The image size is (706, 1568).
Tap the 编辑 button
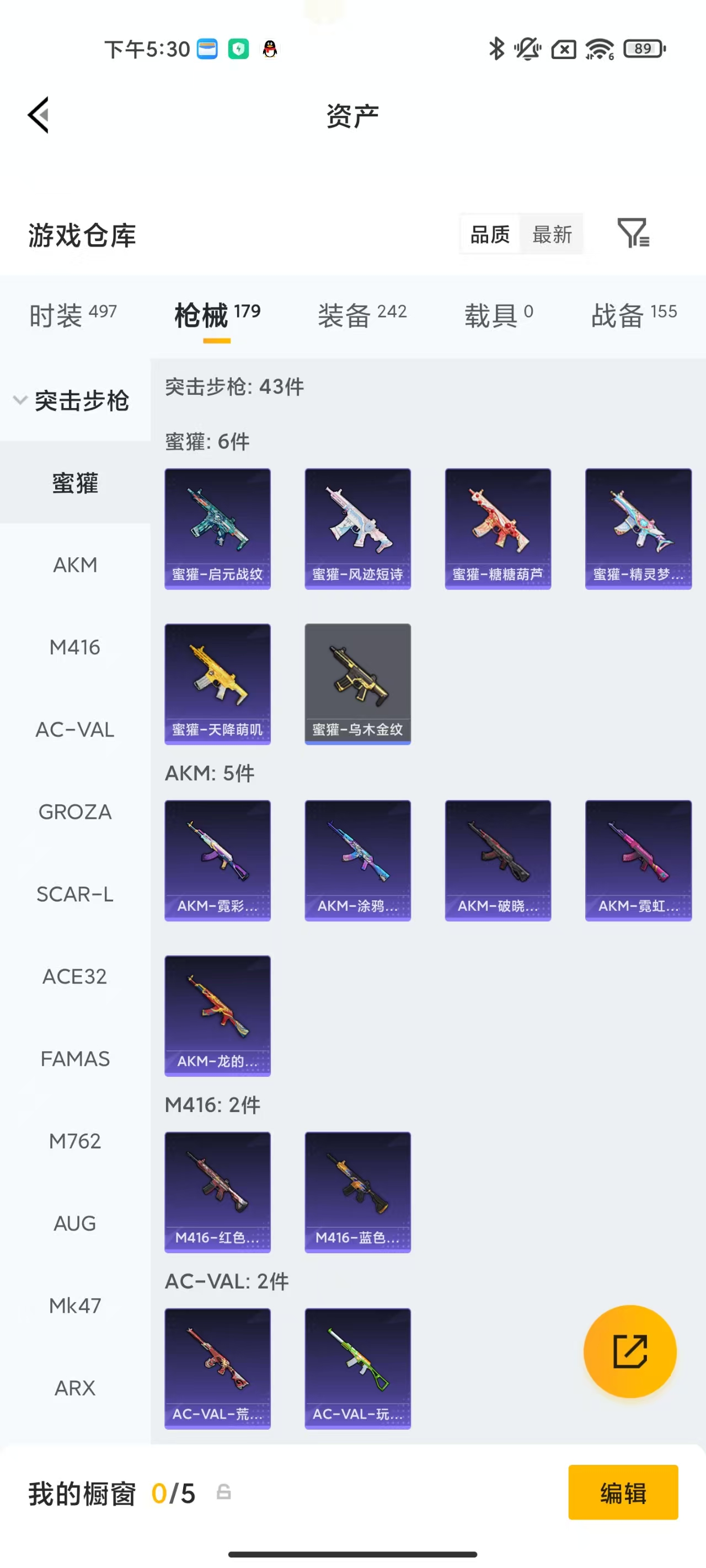623,1492
